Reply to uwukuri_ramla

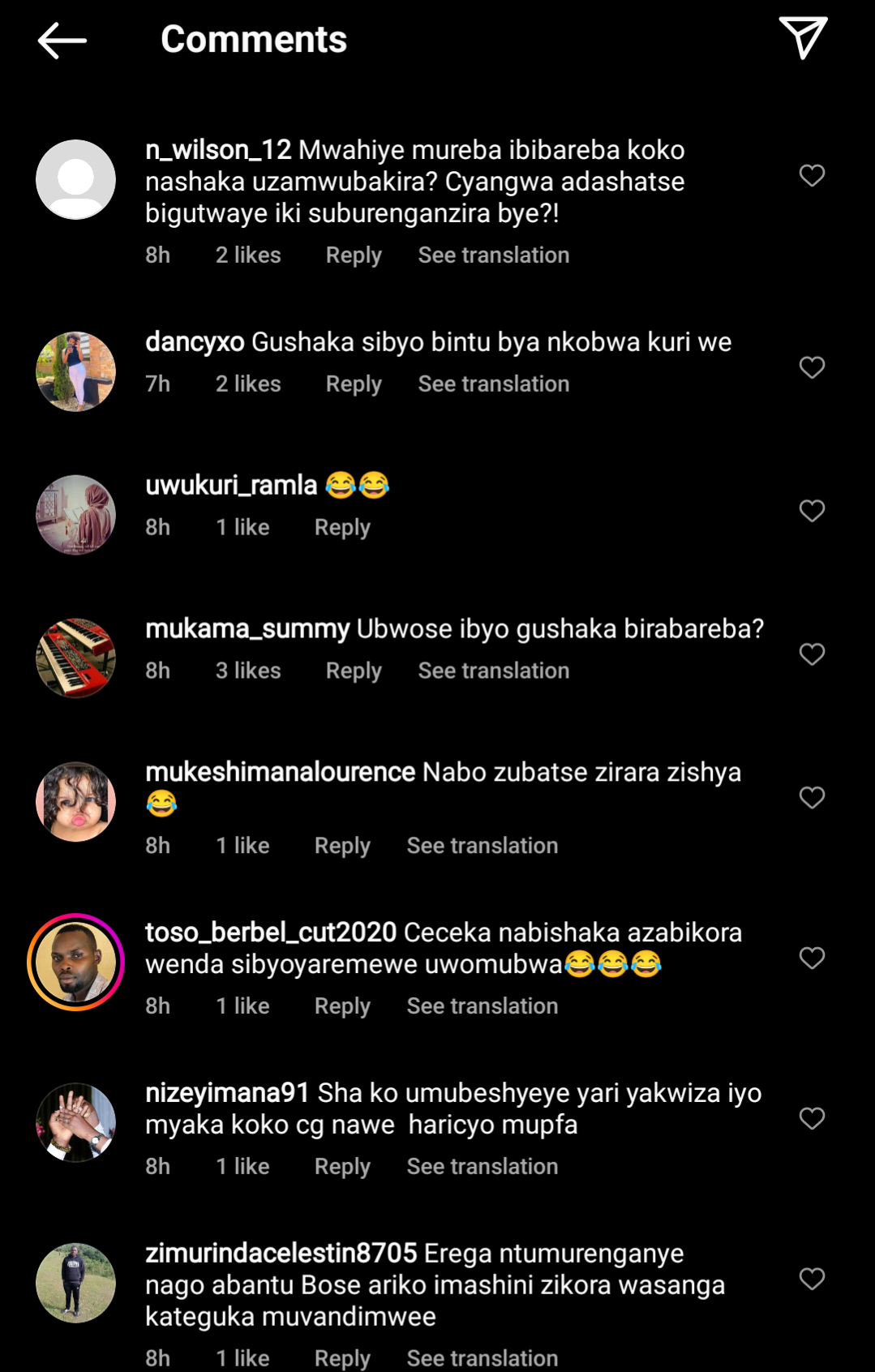pos(341,527)
